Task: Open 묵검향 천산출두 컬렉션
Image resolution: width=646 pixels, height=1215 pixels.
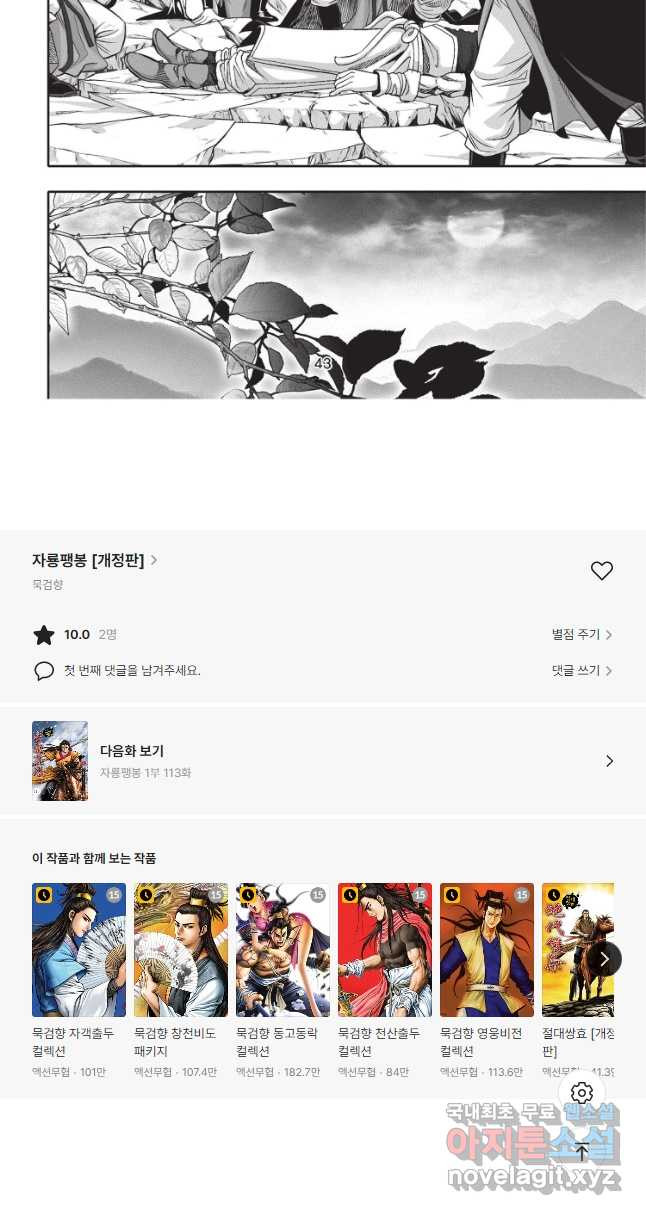Action: [385, 950]
